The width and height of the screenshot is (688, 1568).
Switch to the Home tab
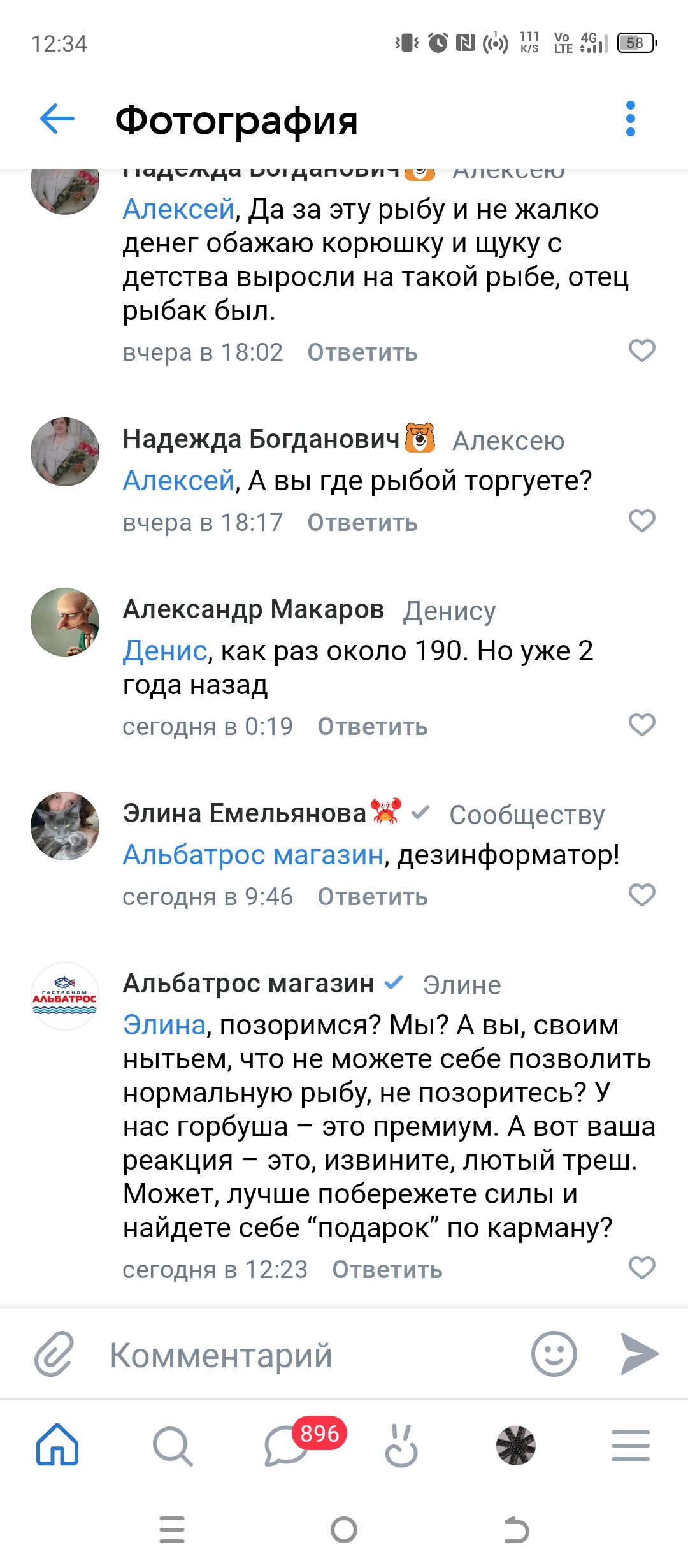(57, 1445)
